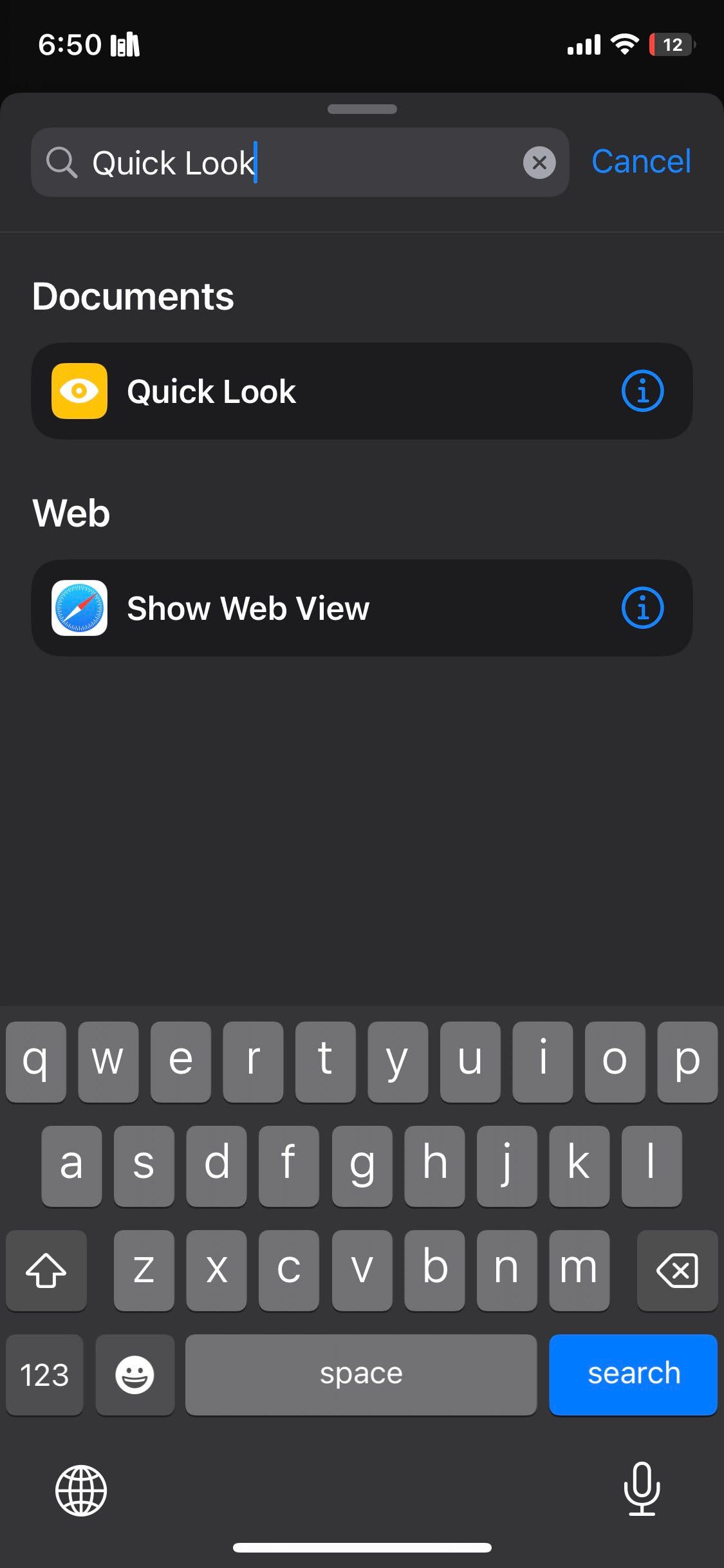Screen dimensions: 724x1568
Task: Select the Show Web View action
Action: [322, 608]
